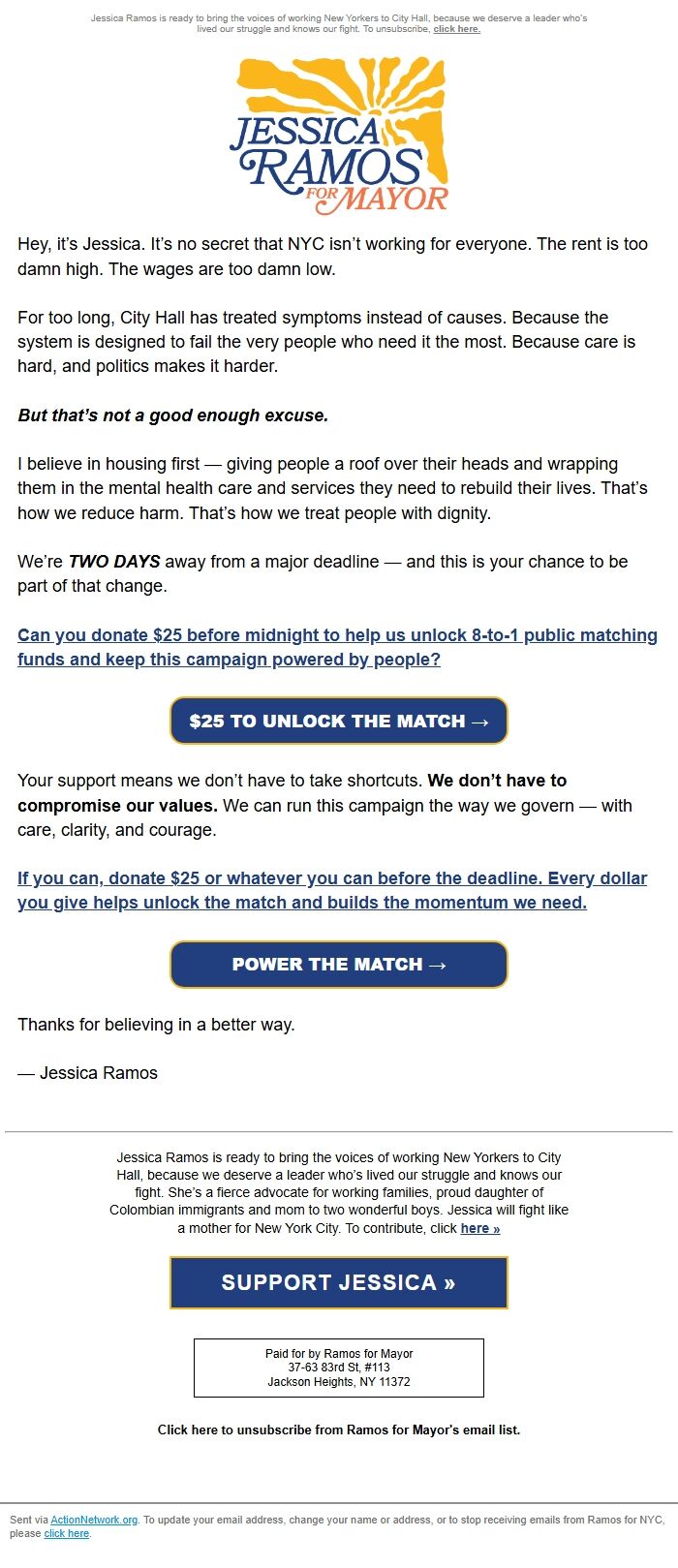Tap the "$25 TO UNLOCK THE MATCH" button
This screenshot has width=678, height=1568.
pos(339,722)
